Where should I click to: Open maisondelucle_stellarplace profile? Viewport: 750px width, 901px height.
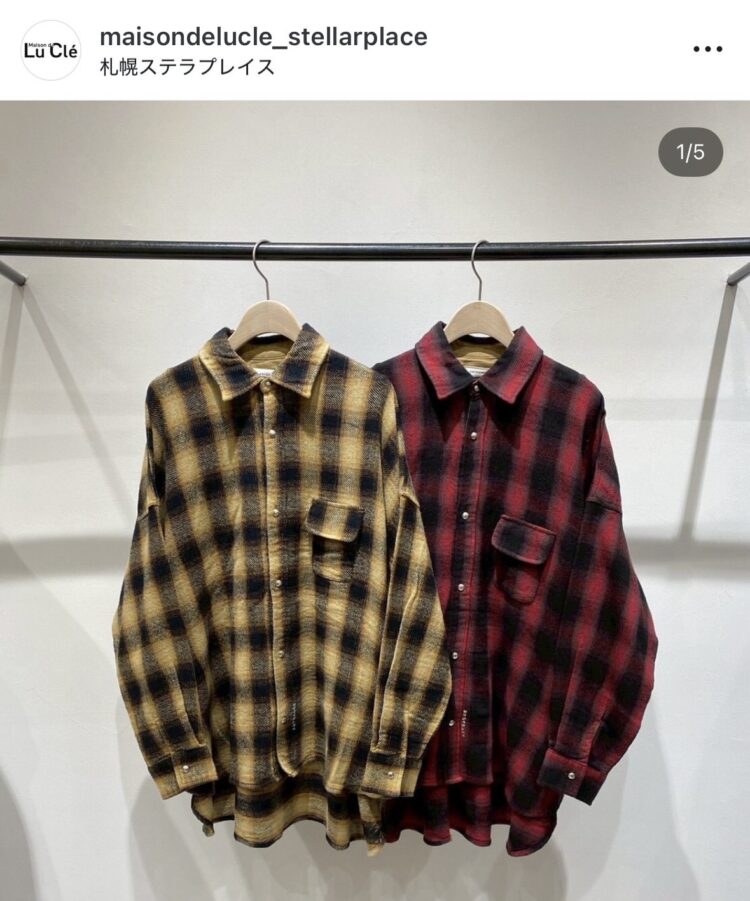coord(263,37)
